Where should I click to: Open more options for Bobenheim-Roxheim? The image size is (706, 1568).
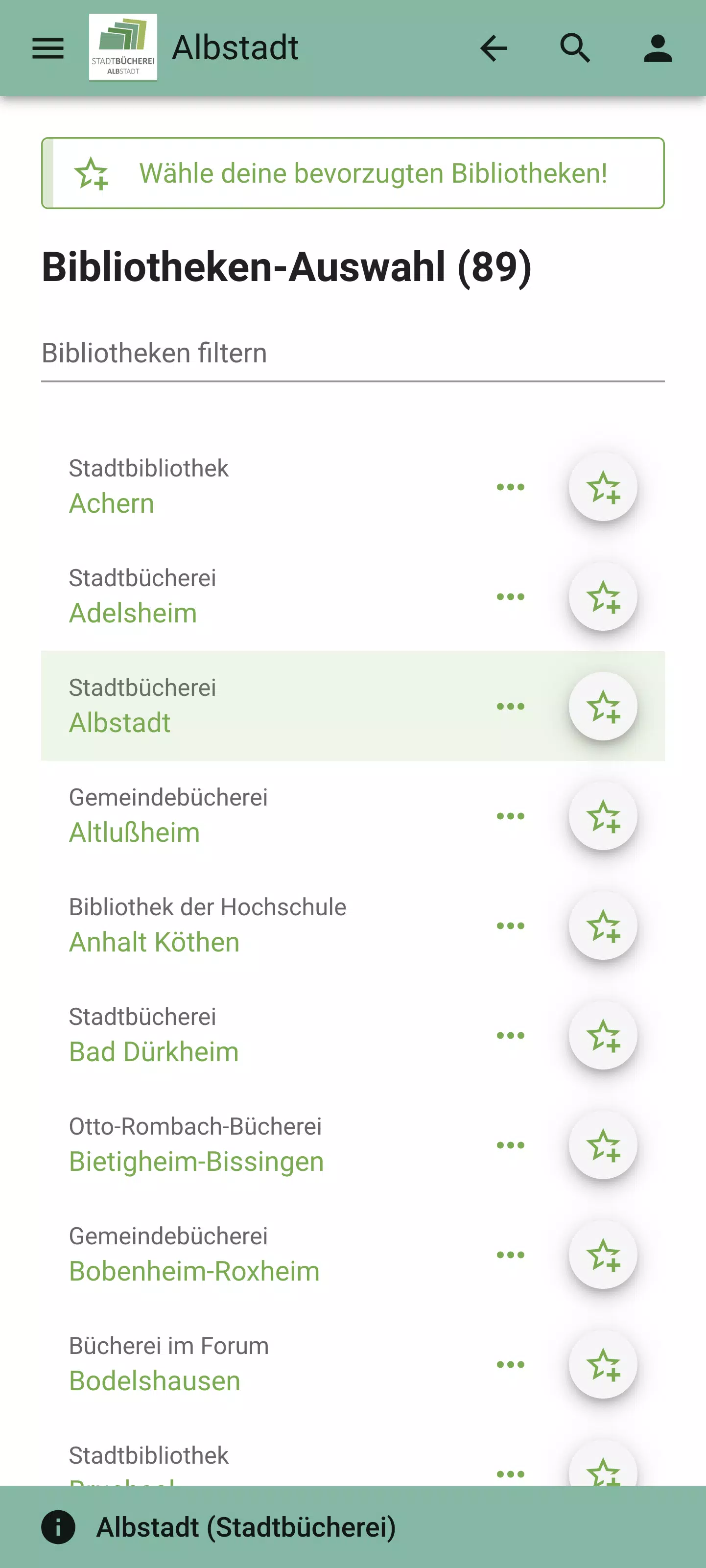(510, 1255)
